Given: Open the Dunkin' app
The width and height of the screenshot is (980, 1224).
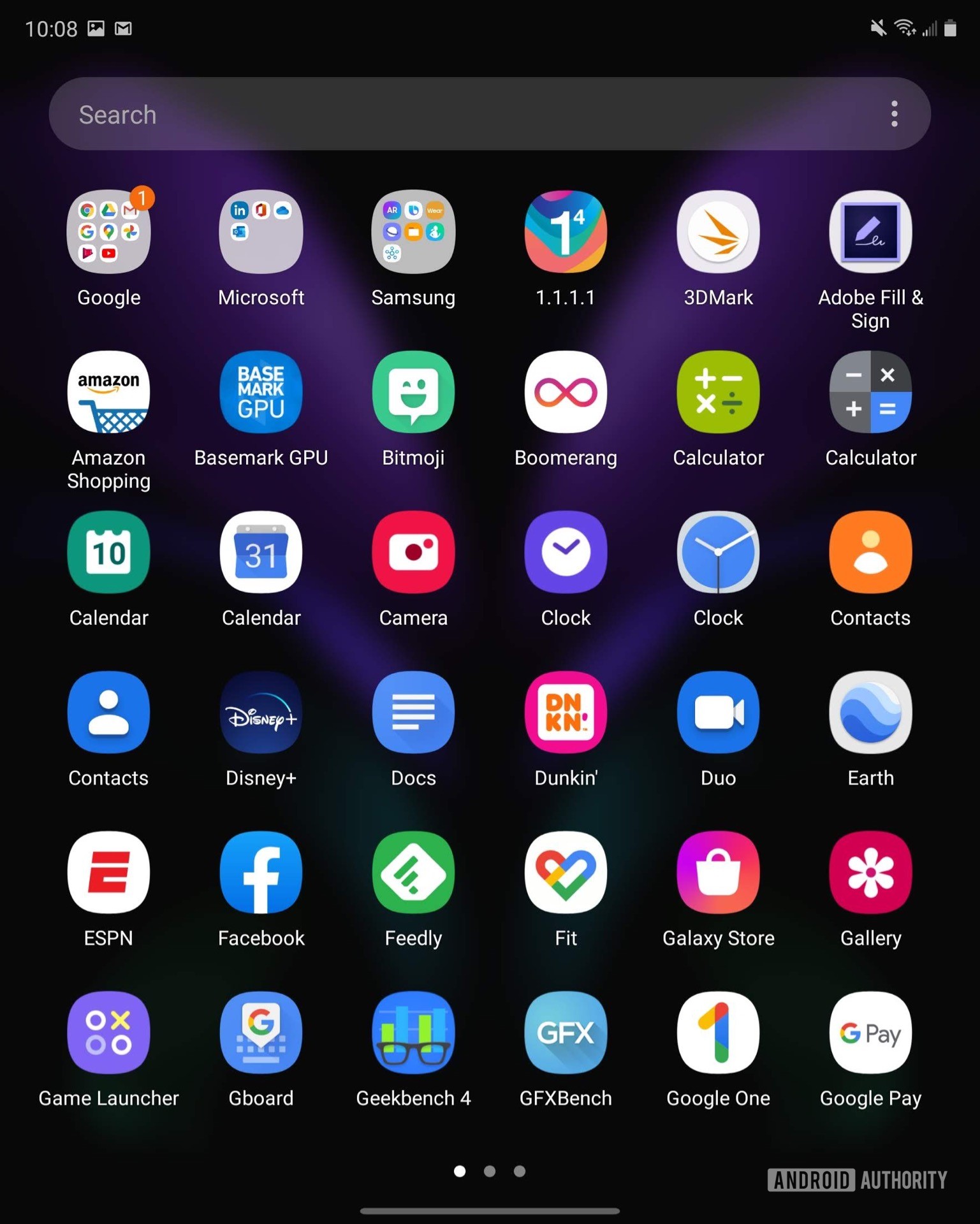Looking at the screenshot, I should (566, 712).
